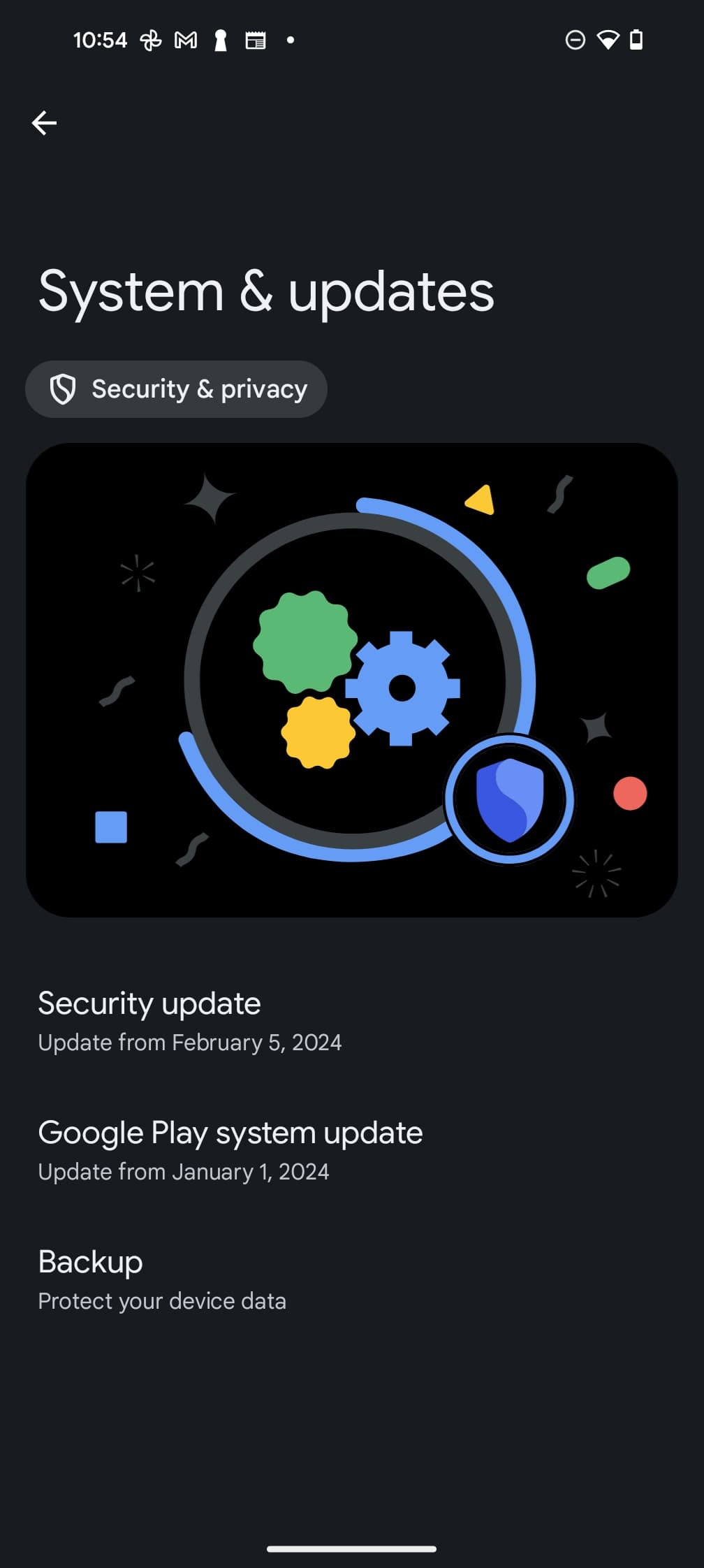This screenshot has height=1568, width=704.
Task: Tap the back arrow to leave System & updates
Action: coord(43,122)
